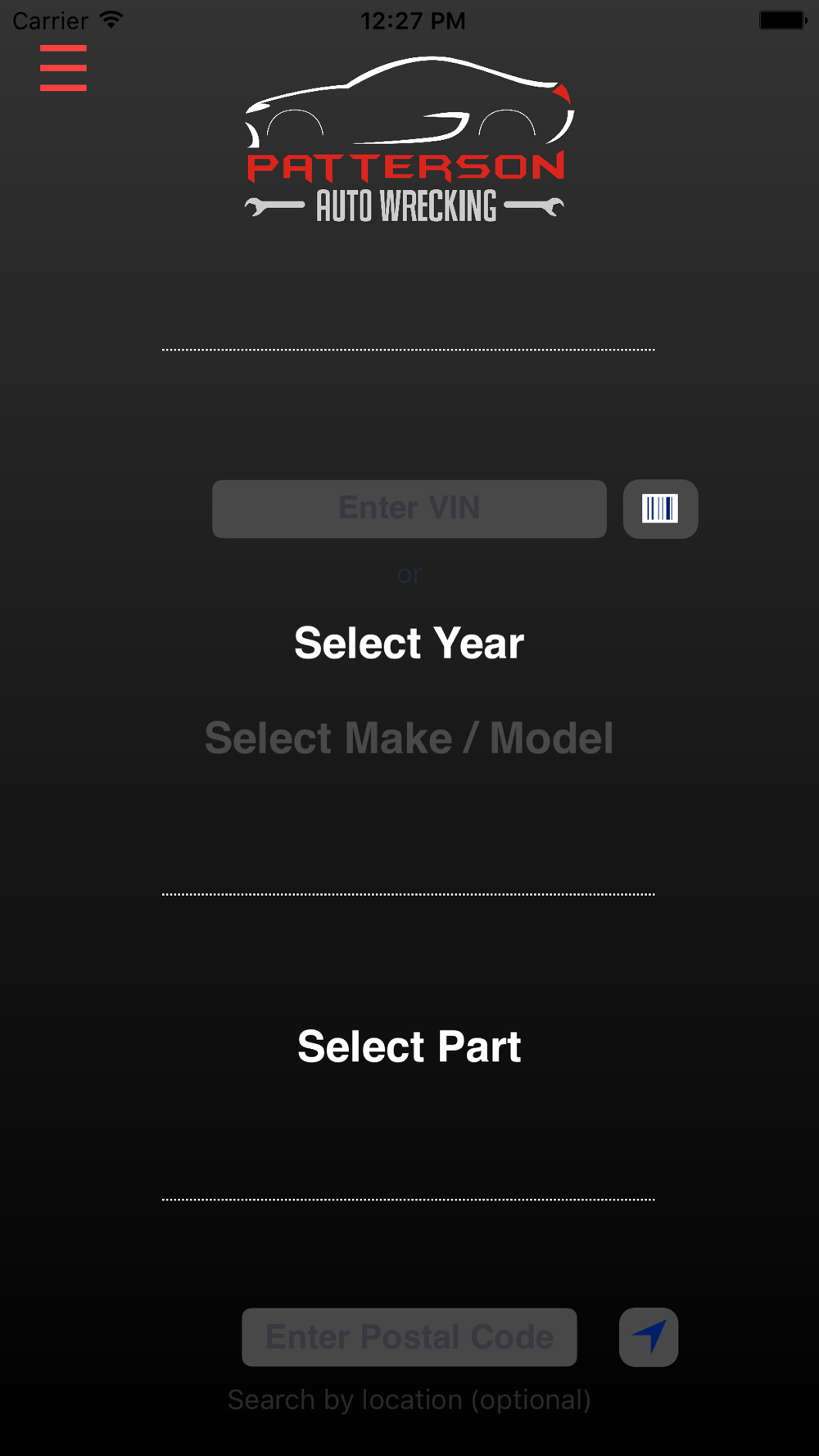Screen dimensions: 819x1456
Task: Focus the Enter Postal Code field
Action: coord(409,1337)
